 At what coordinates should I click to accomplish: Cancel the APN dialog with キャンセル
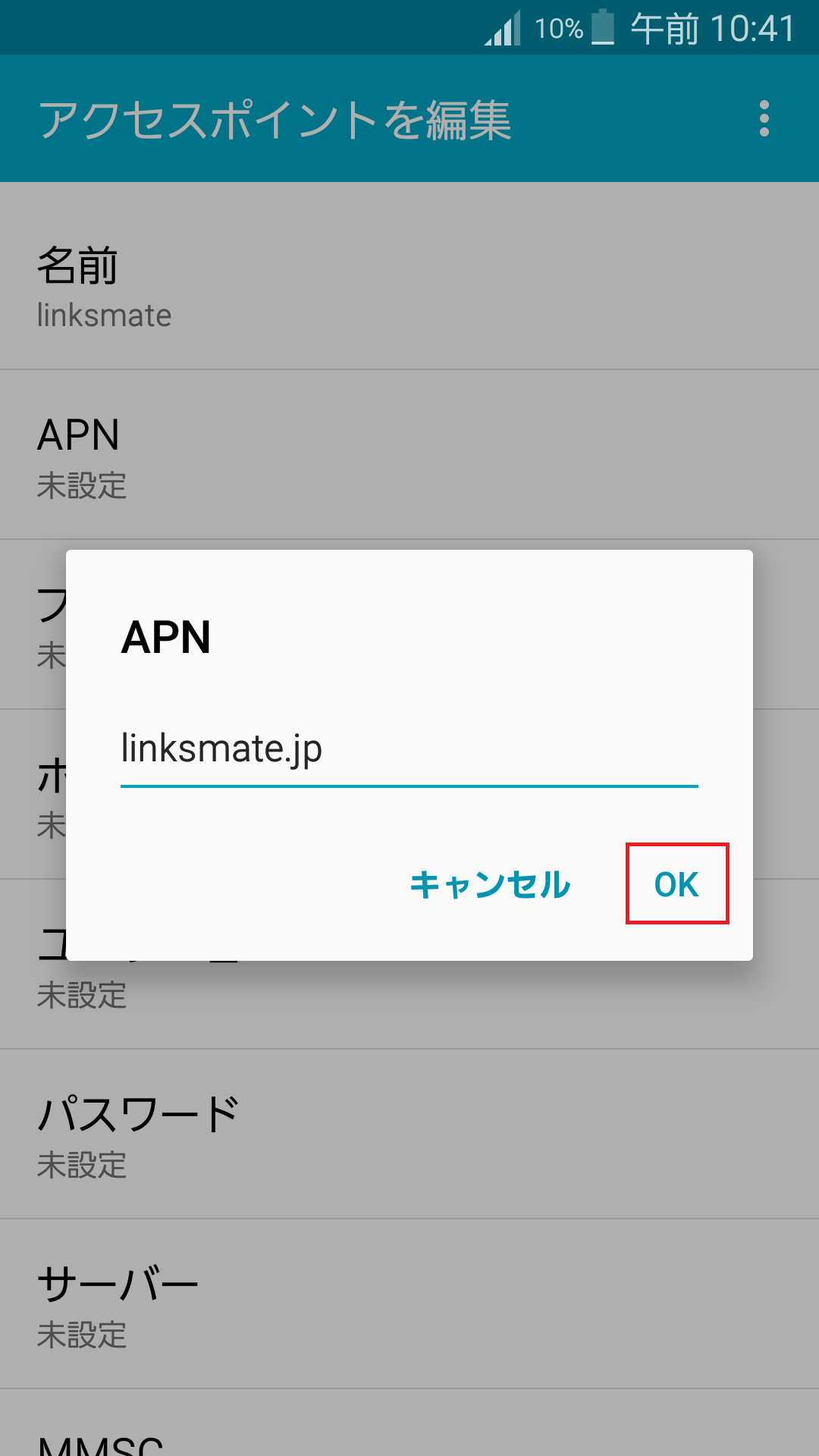click(x=488, y=884)
